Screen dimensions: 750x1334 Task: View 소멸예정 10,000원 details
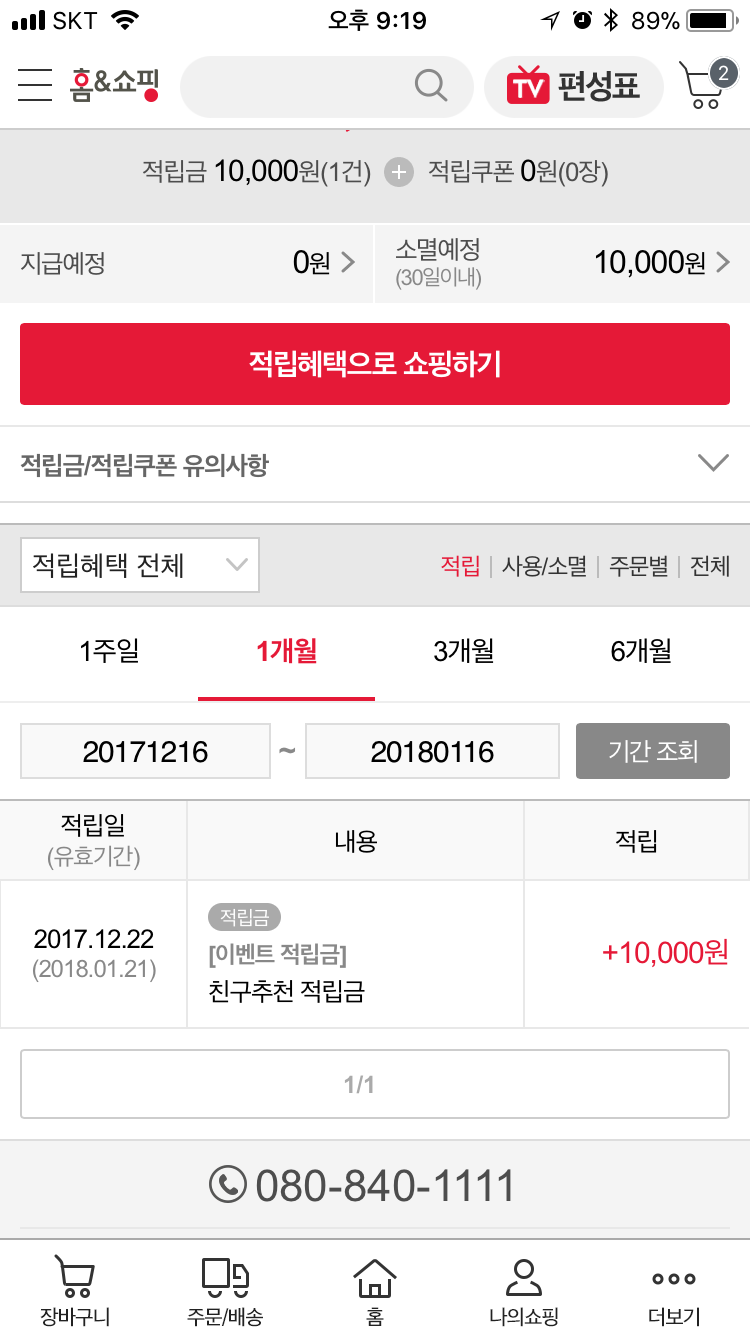coord(563,263)
